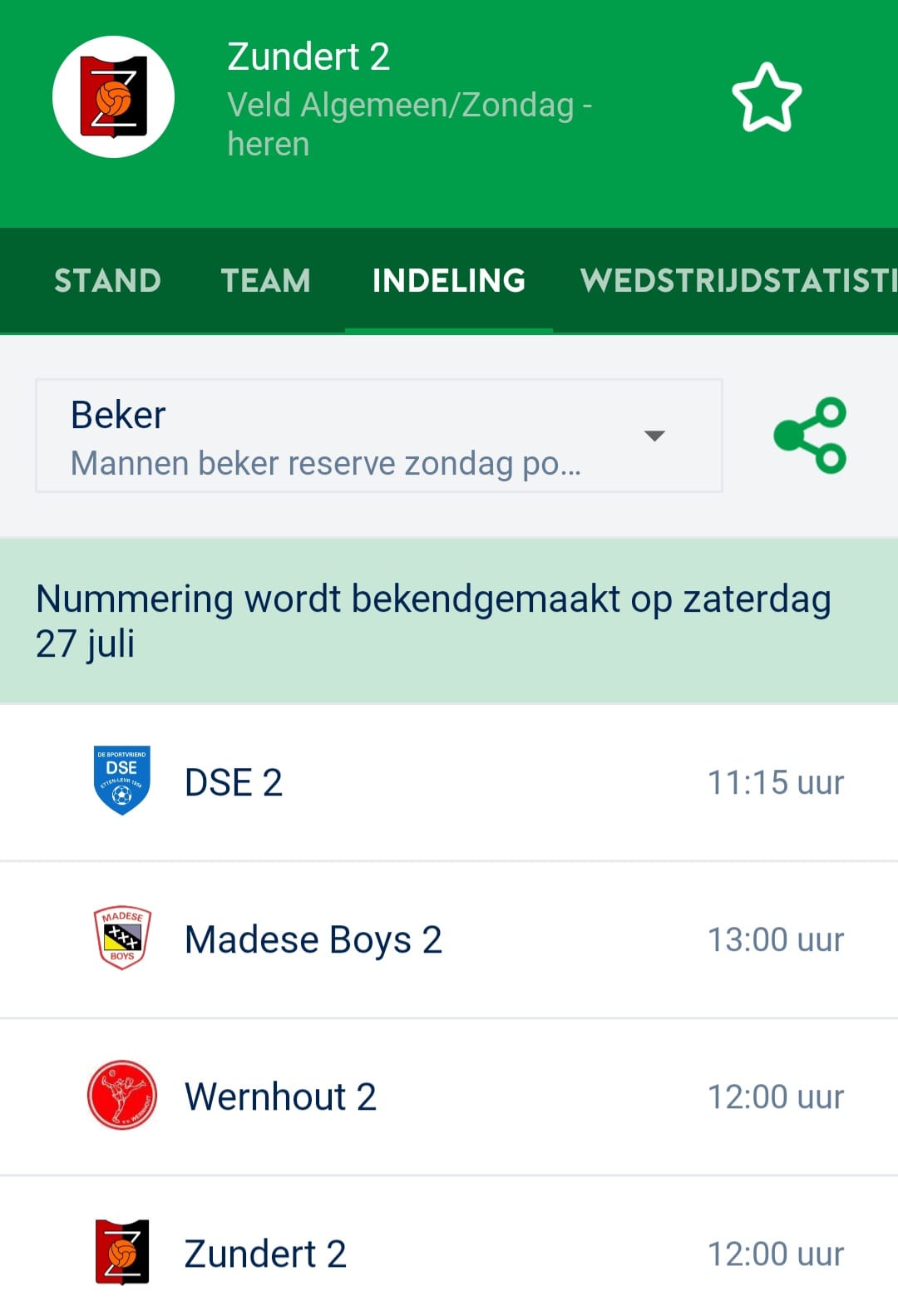
Task: View the Wernhout 2 team row
Action: coord(449,1097)
